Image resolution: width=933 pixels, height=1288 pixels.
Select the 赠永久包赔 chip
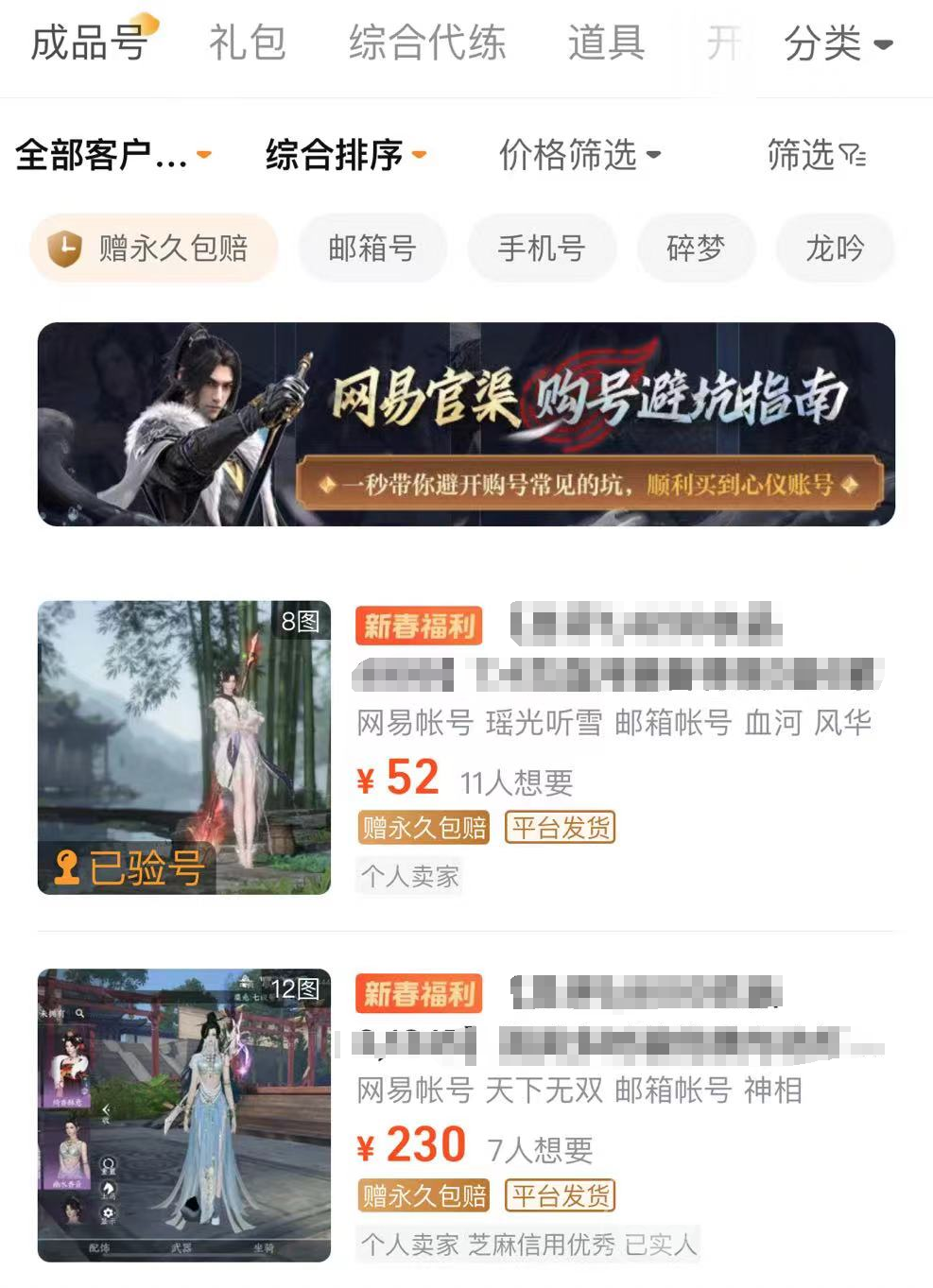tap(154, 249)
